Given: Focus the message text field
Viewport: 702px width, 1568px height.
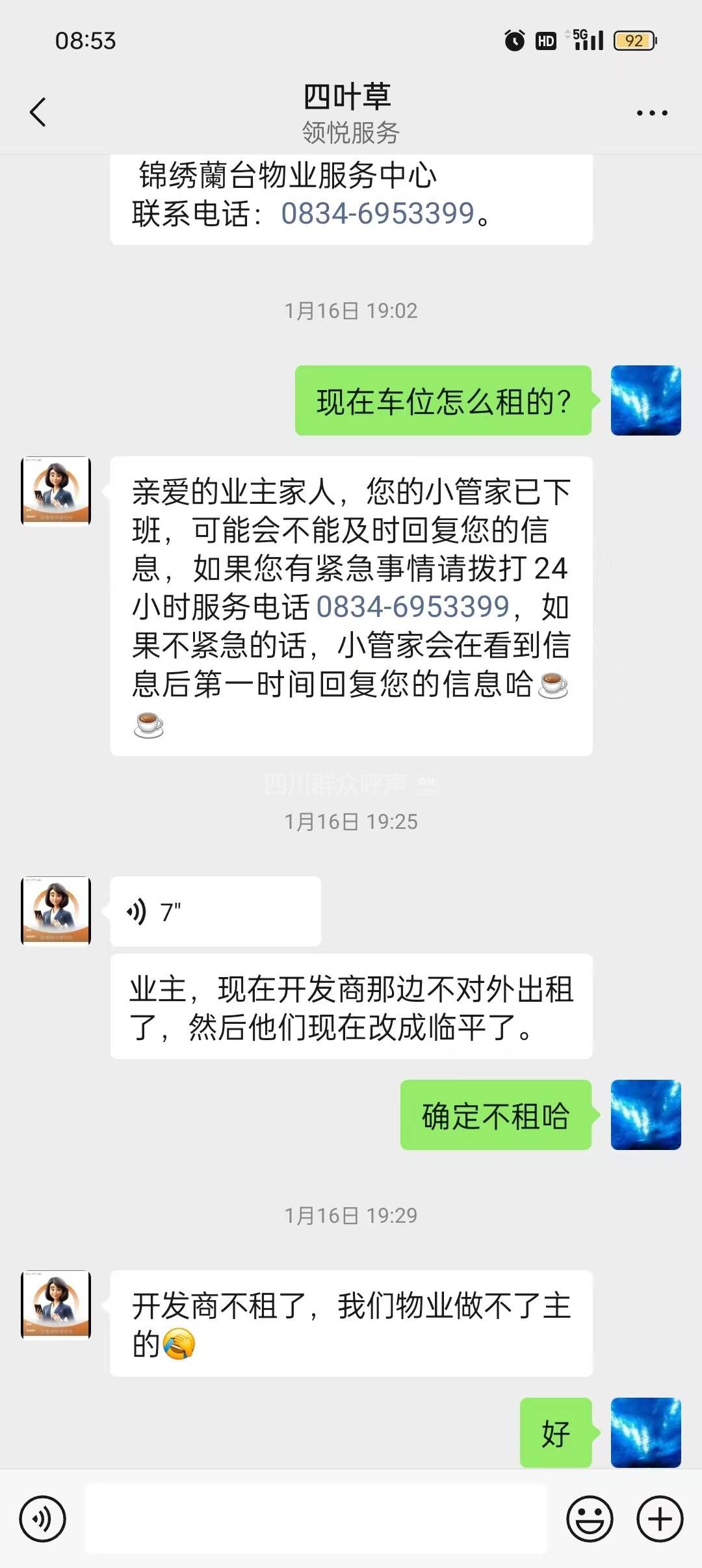Looking at the screenshot, I should [316, 1519].
